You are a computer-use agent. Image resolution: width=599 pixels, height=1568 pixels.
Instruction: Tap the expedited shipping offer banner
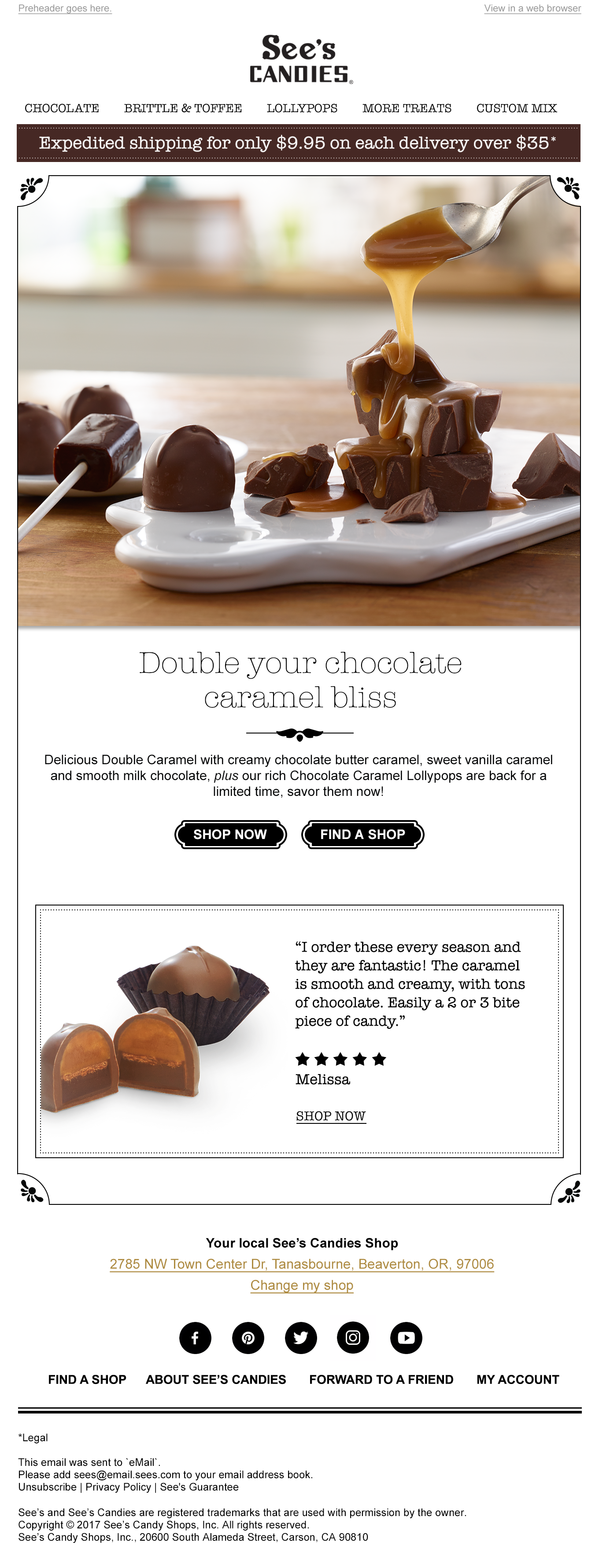pyautogui.click(x=298, y=143)
